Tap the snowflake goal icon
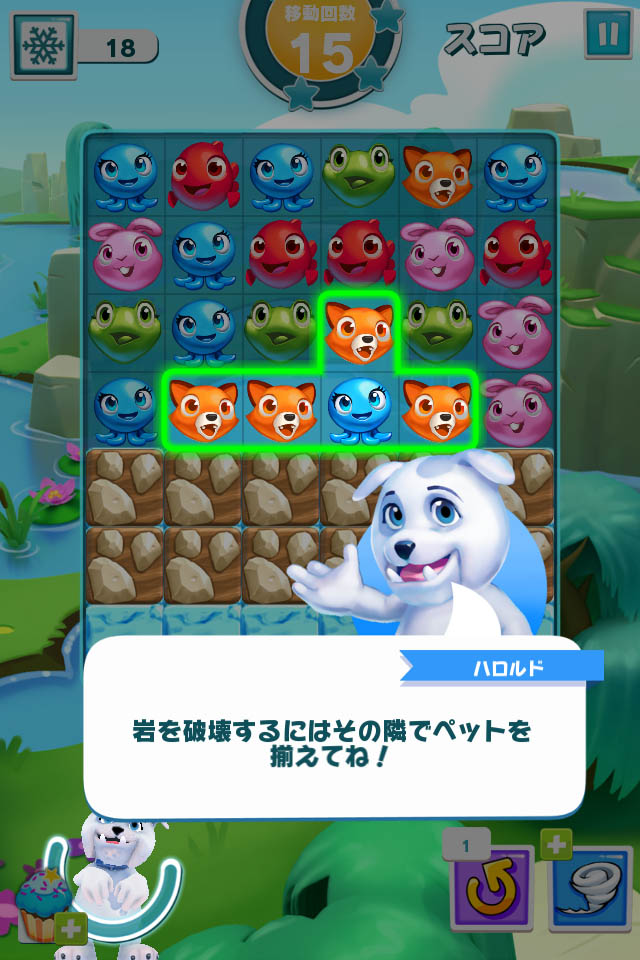 [x=43, y=45]
